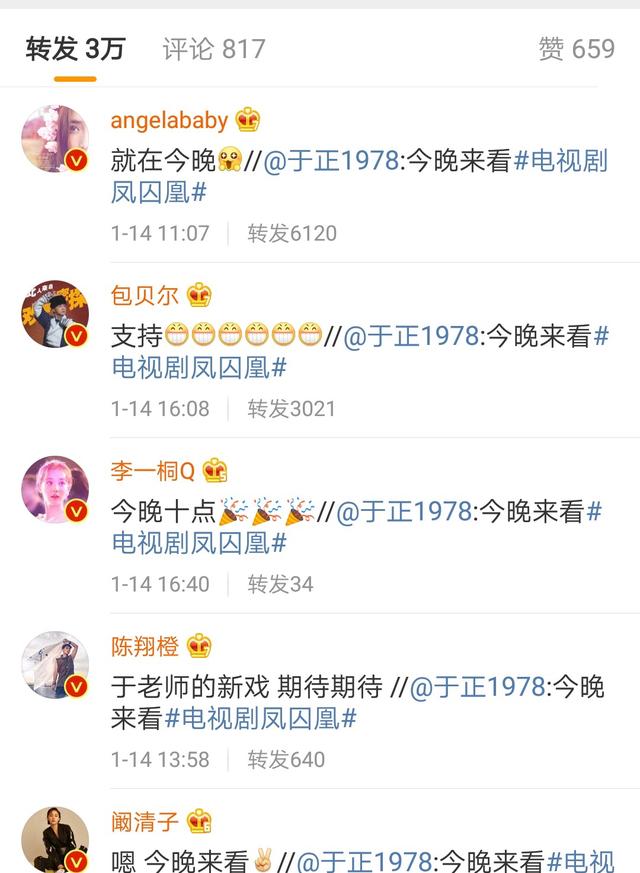The height and width of the screenshot is (873, 640).
Task: Open 陈翔橙's username link
Action: 145,646
